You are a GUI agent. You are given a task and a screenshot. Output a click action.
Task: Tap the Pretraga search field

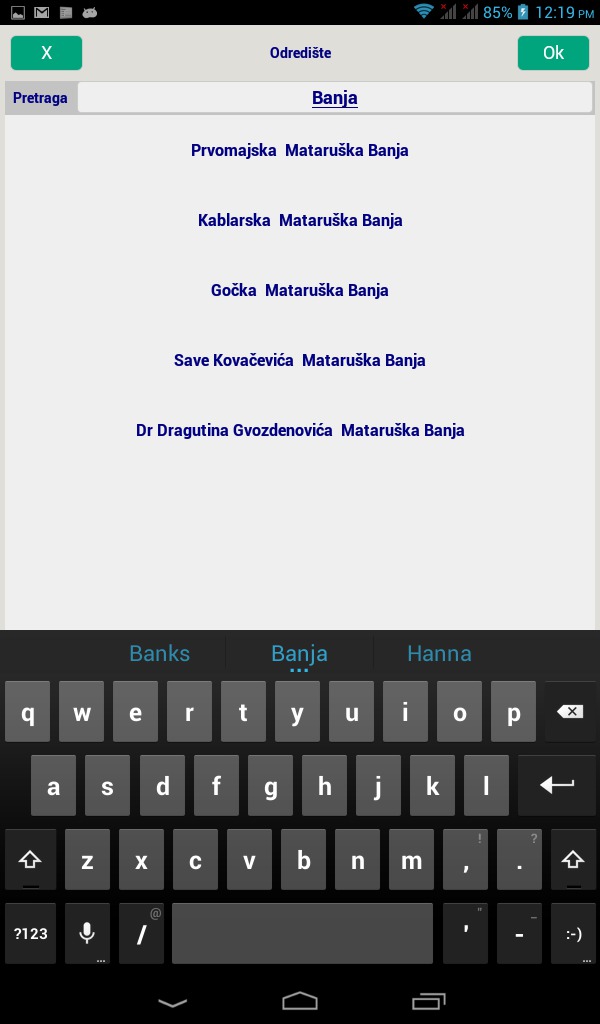coord(334,98)
